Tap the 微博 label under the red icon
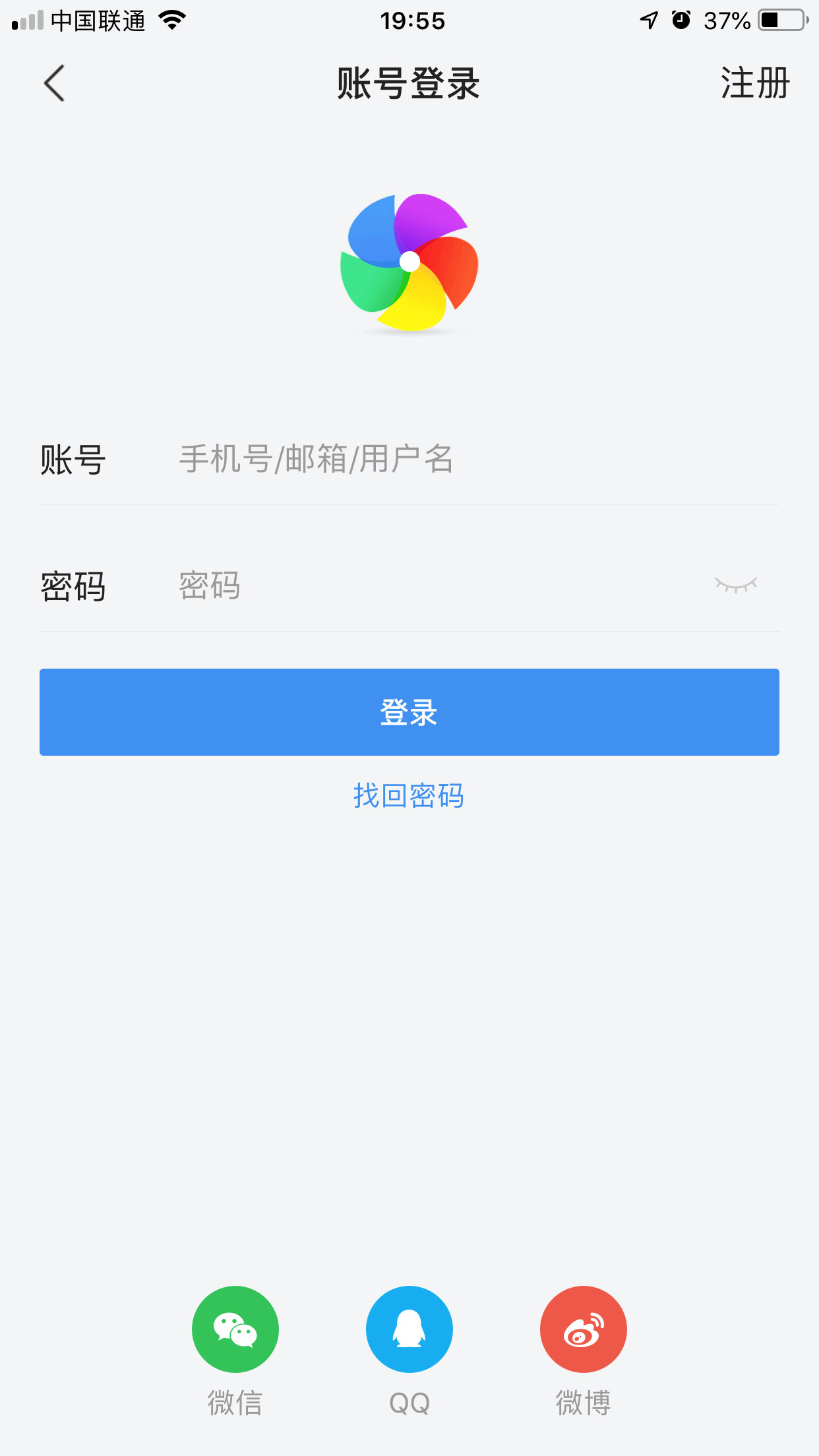Image resolution: width=819 pixels, height=1456 pixels. tap(583, 1403)
